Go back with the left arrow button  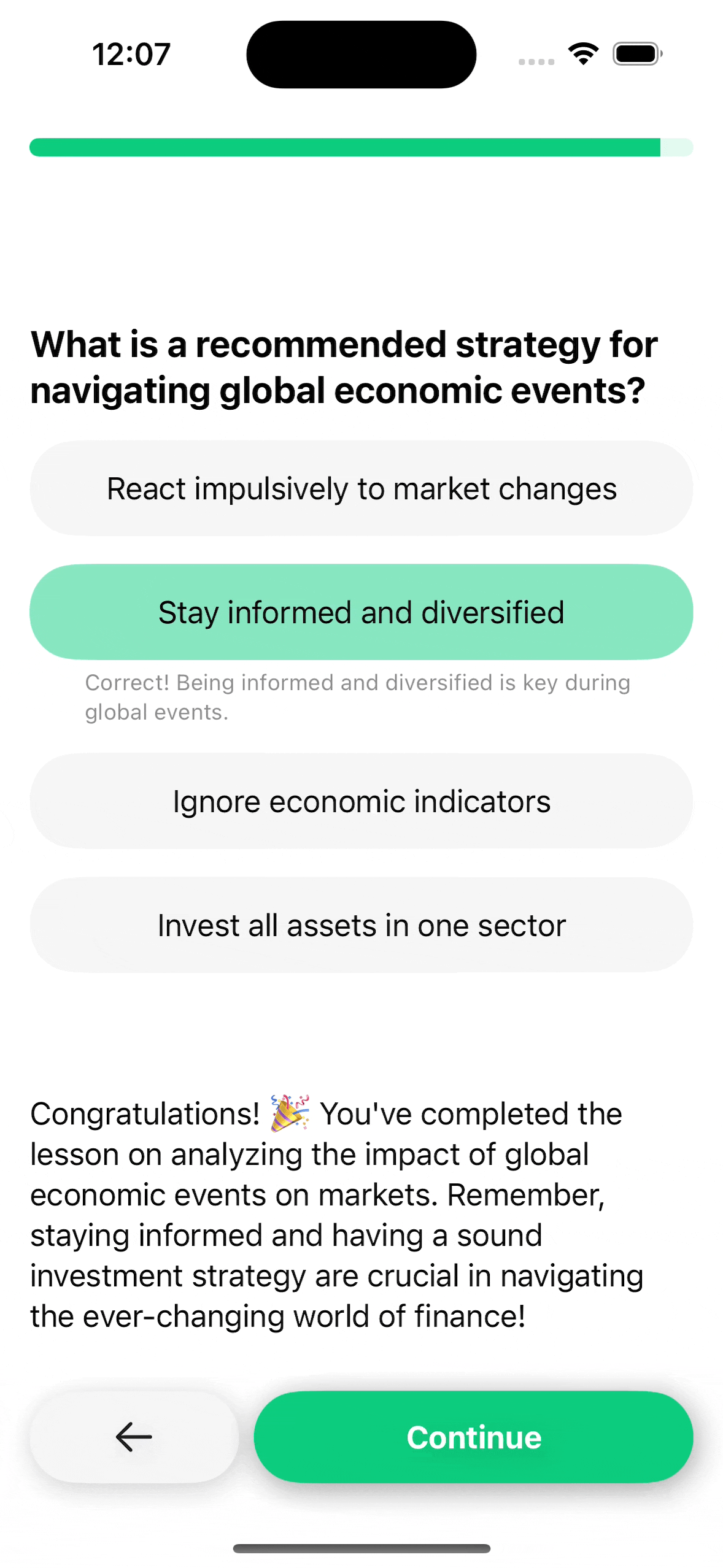tap(134, 1437)
